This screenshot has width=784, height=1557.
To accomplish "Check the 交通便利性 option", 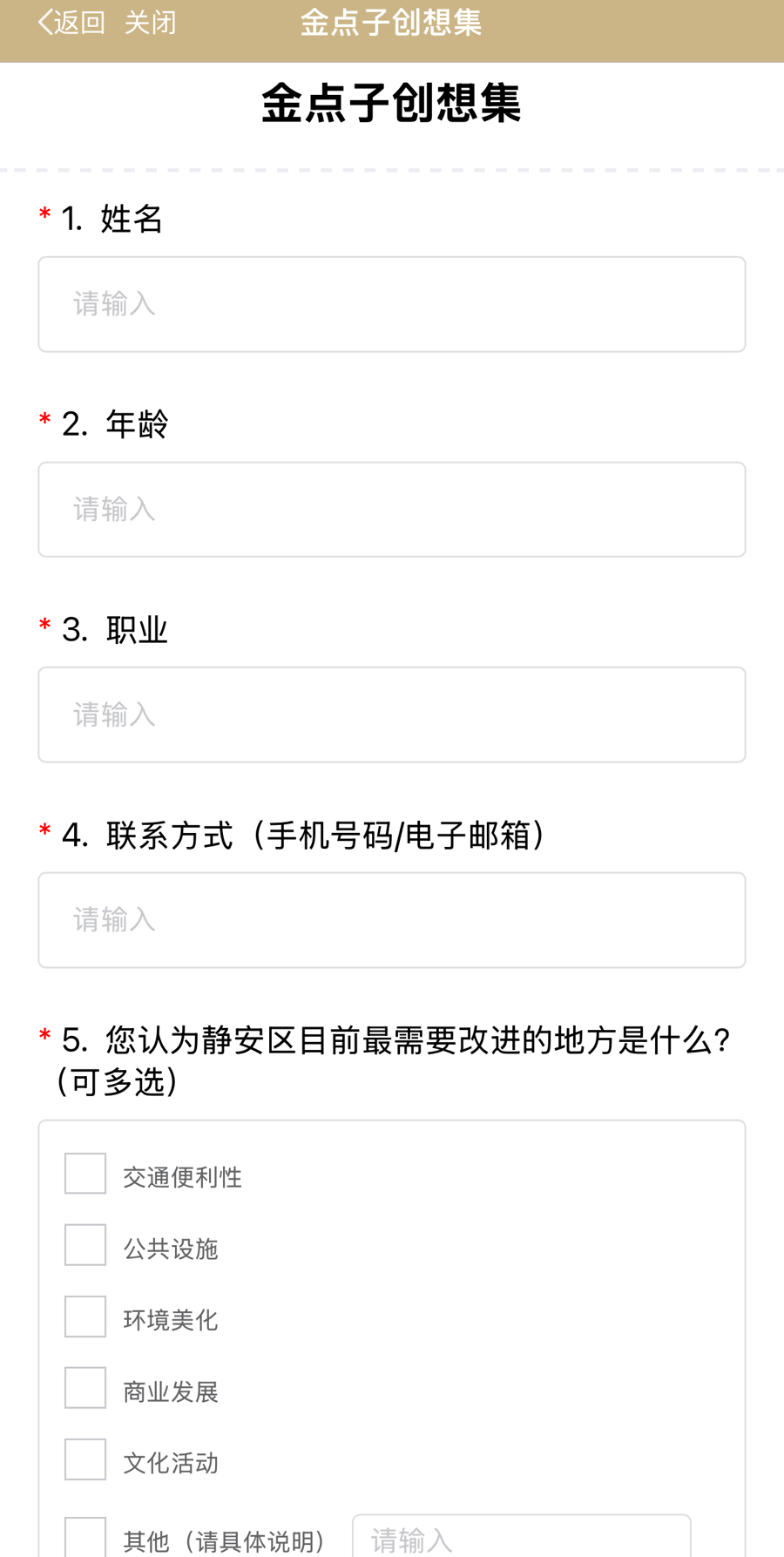I will point(85,1174).
